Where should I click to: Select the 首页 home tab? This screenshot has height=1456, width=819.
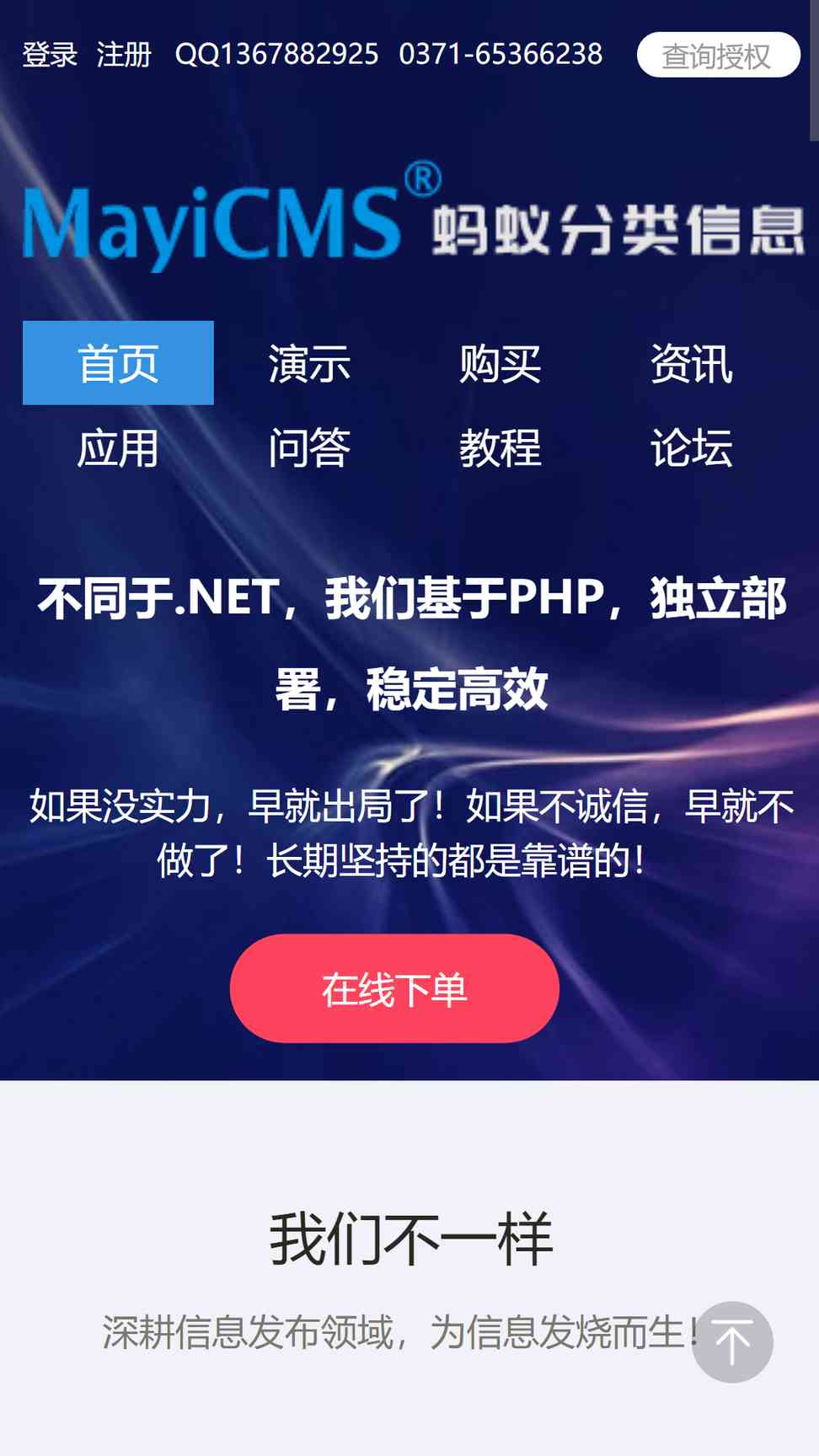click(x=118, y=363)
